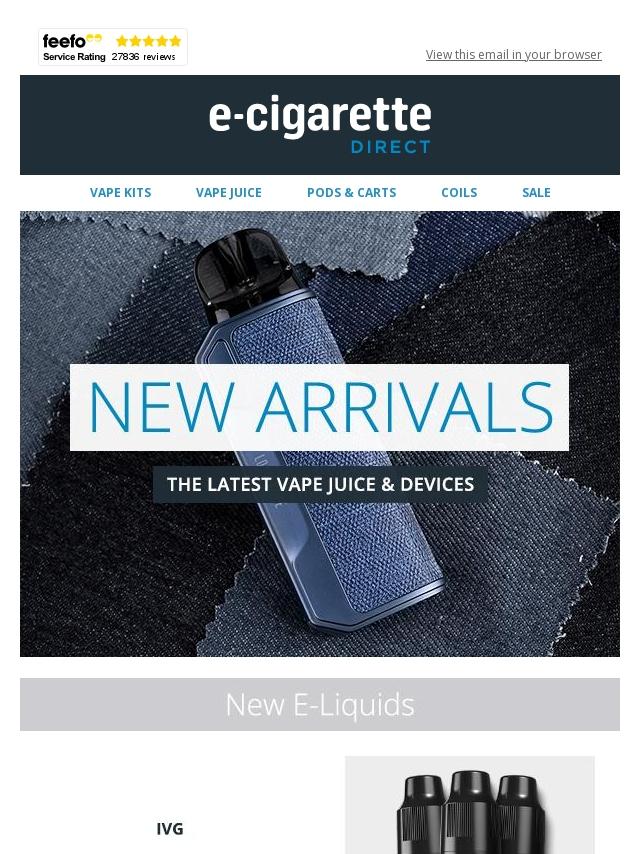Open the VAPE KITS category
Image resolution: width=640 pixels, height=854 pixels.
120,193
